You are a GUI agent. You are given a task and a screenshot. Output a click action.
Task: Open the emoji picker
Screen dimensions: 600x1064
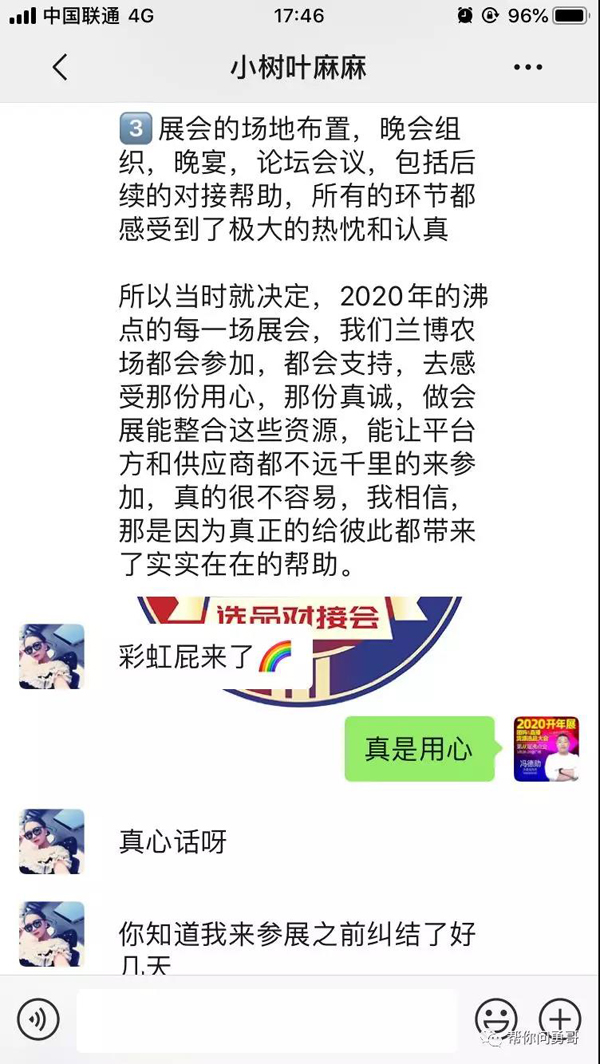[x=496, y=1021]
